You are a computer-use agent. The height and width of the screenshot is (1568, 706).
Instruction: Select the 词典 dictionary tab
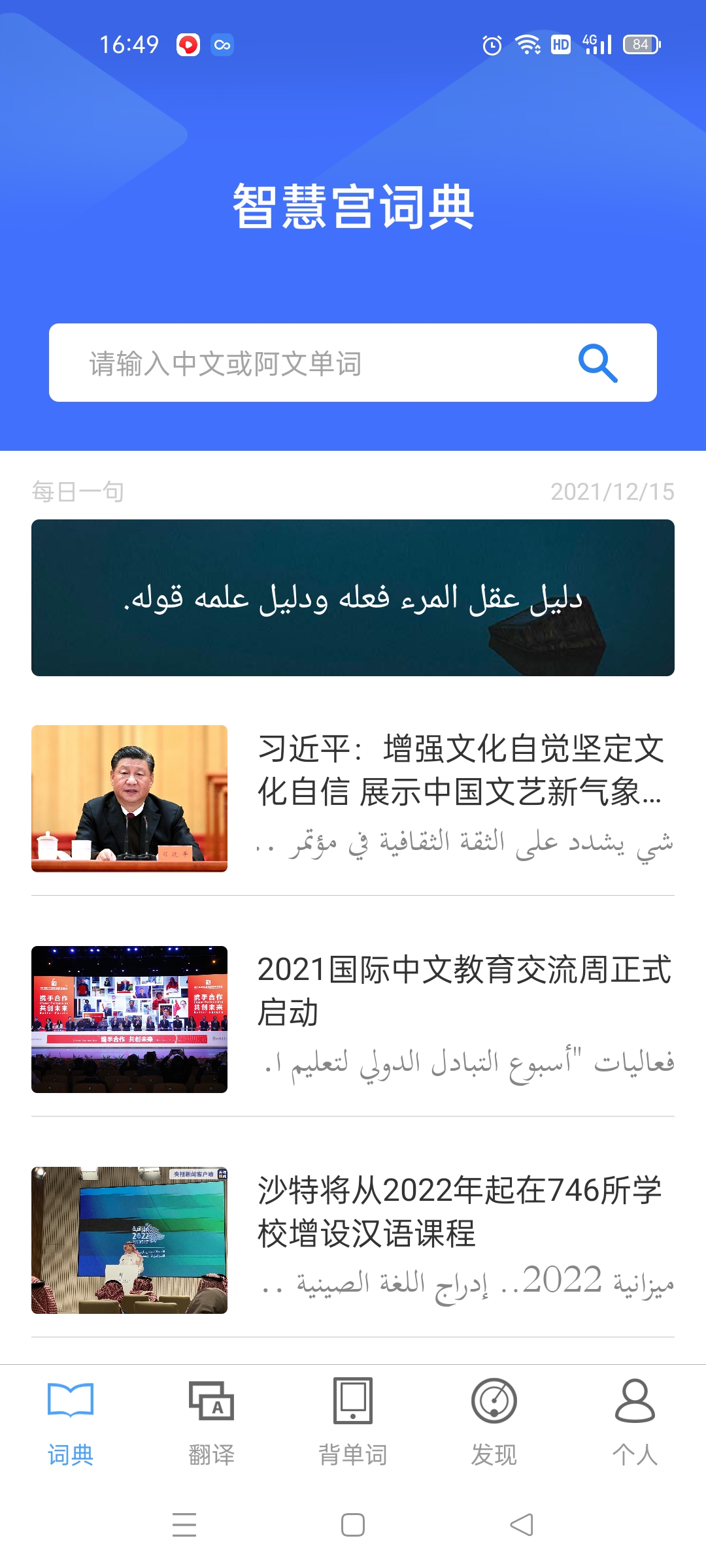point(71,1422)
